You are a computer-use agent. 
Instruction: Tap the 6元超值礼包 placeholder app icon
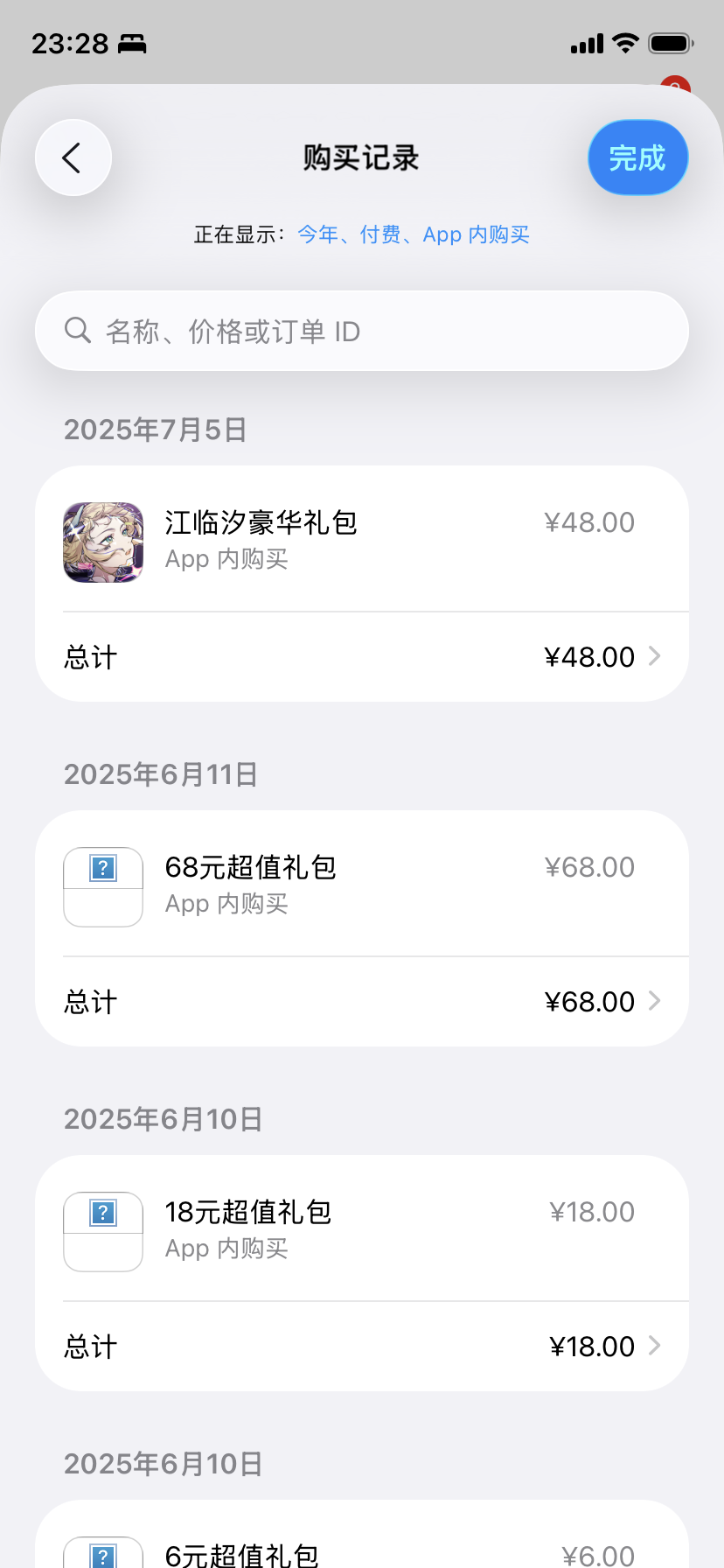coord(103,1557)
